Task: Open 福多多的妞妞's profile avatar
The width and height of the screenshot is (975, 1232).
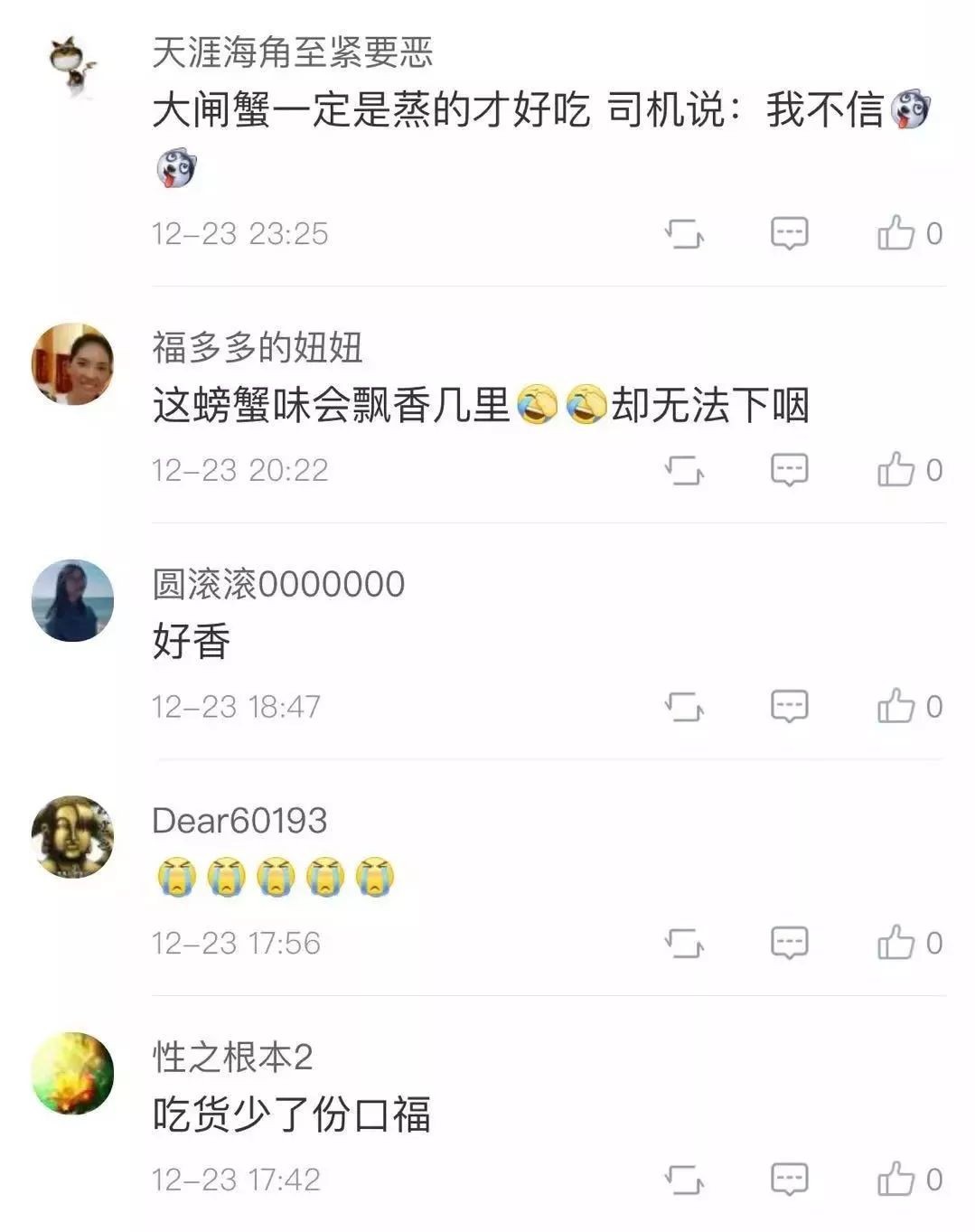Action: [72, 363]
